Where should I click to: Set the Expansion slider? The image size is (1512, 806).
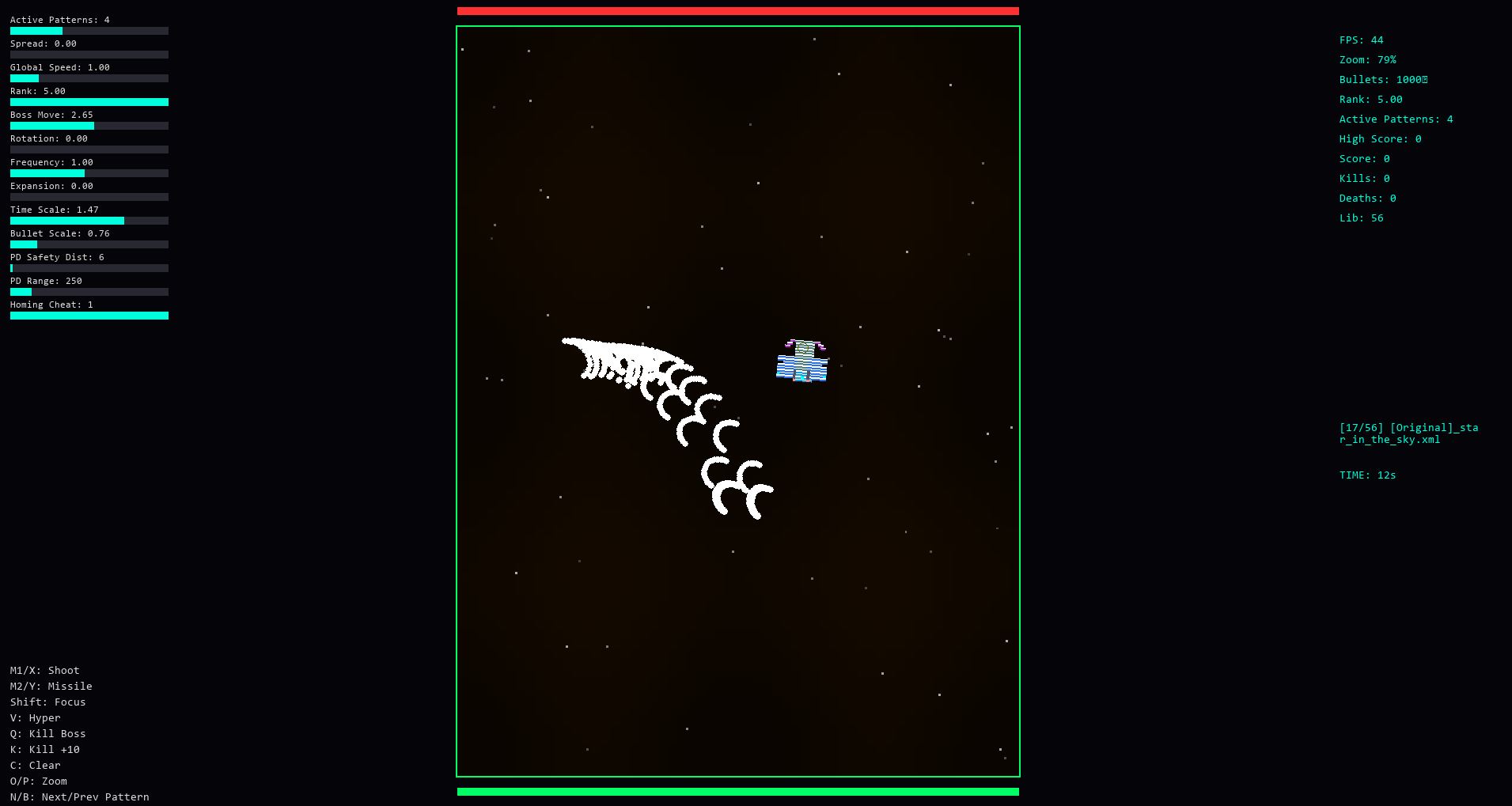tap(89, 197)
